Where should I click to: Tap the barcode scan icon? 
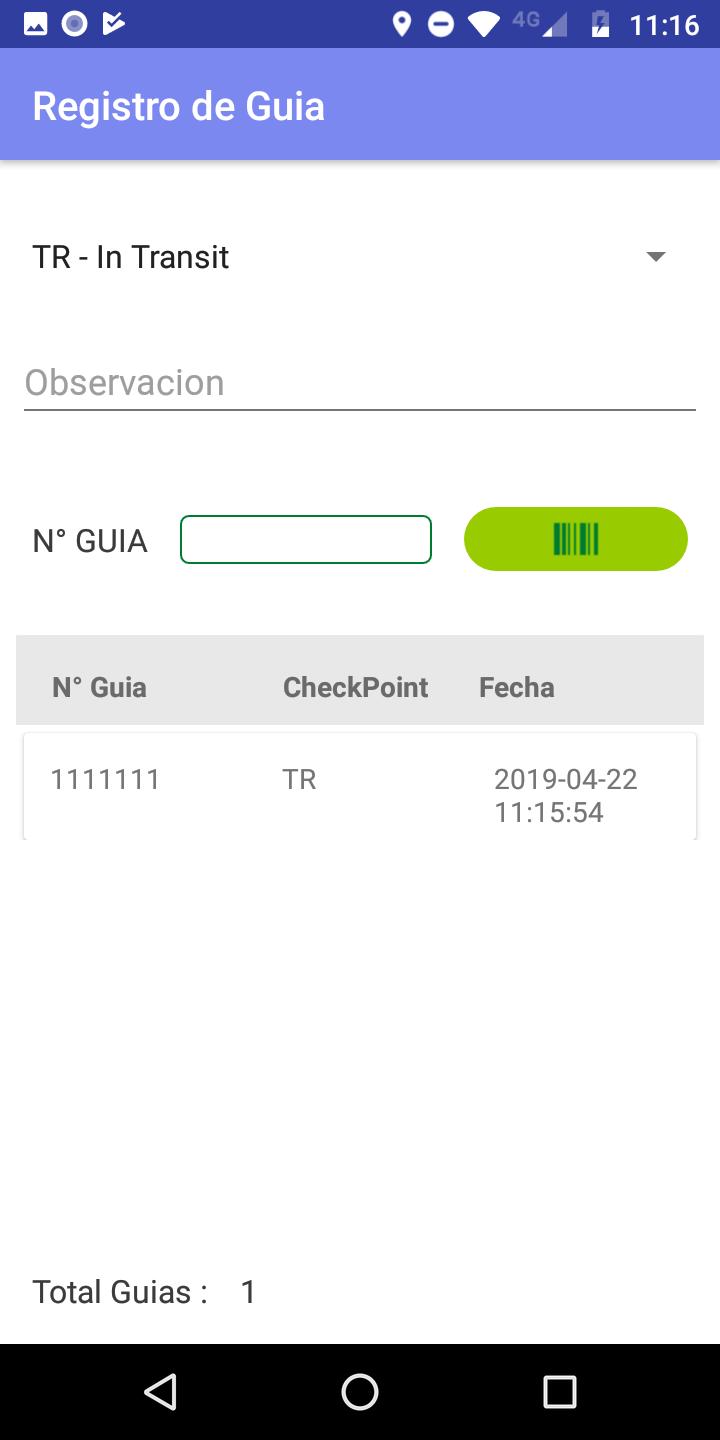[x=575, y=538]
